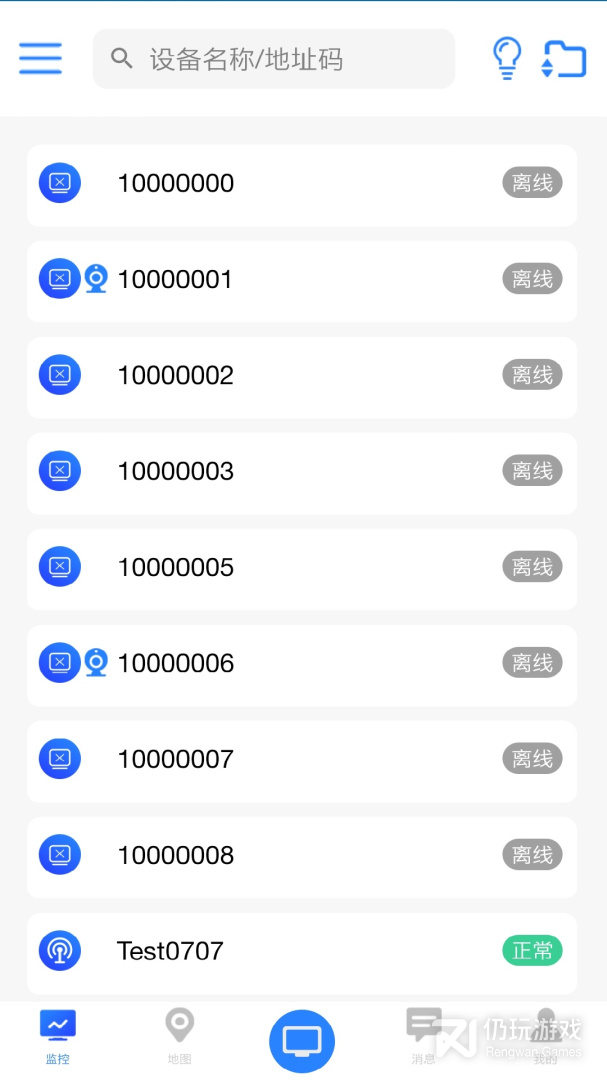Screen dimensions: 607x1080
Task: Open device 10000005
Action: (301, 568)
